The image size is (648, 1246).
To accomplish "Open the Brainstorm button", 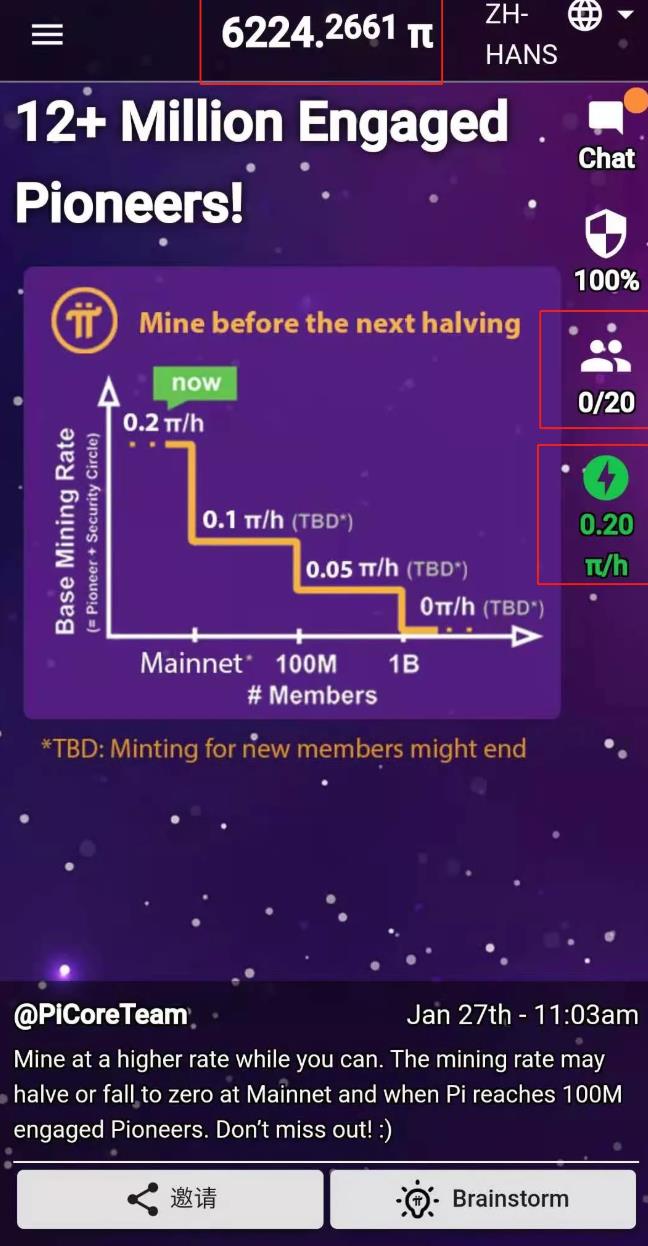I will pyautogui.click(x=483, y=1198).
